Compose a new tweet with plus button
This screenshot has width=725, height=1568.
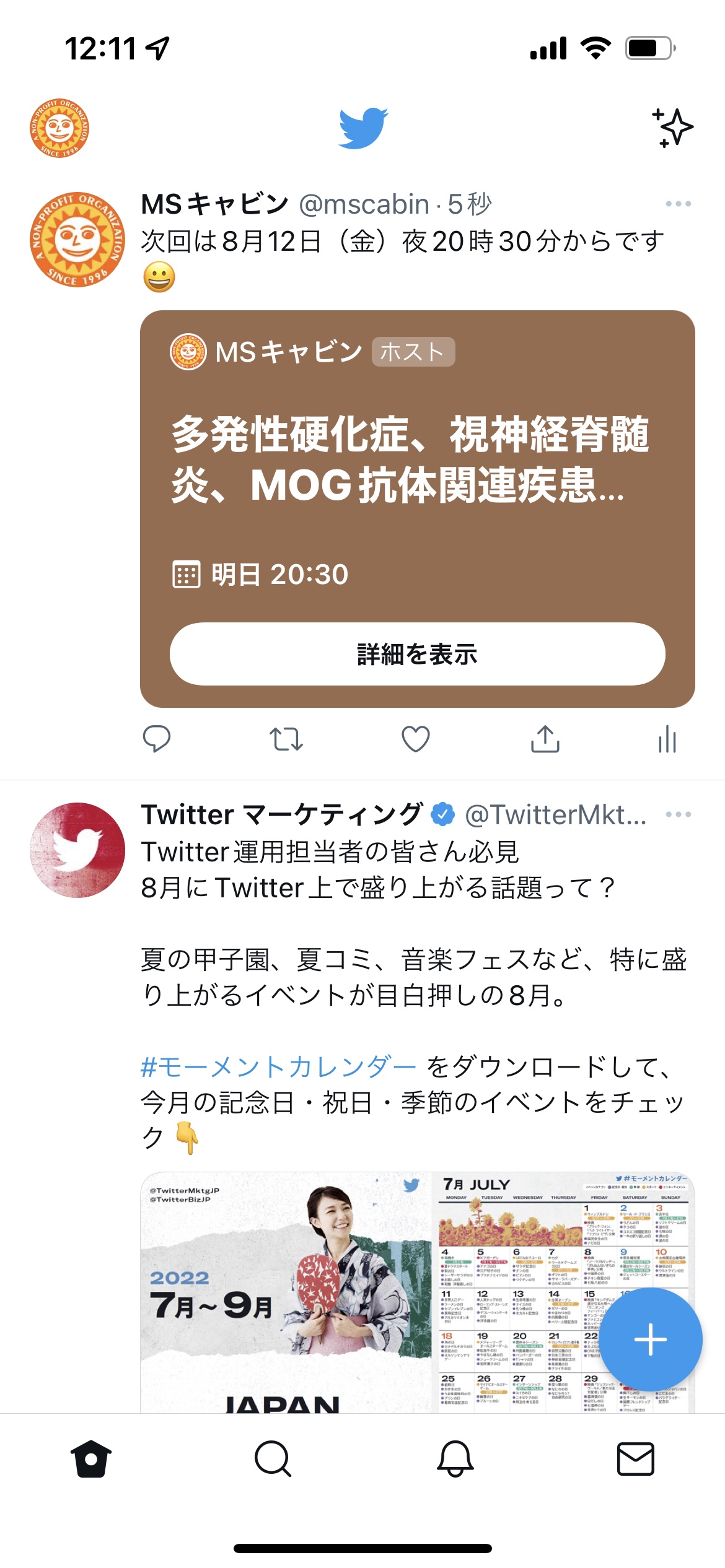pos(651,1340)
